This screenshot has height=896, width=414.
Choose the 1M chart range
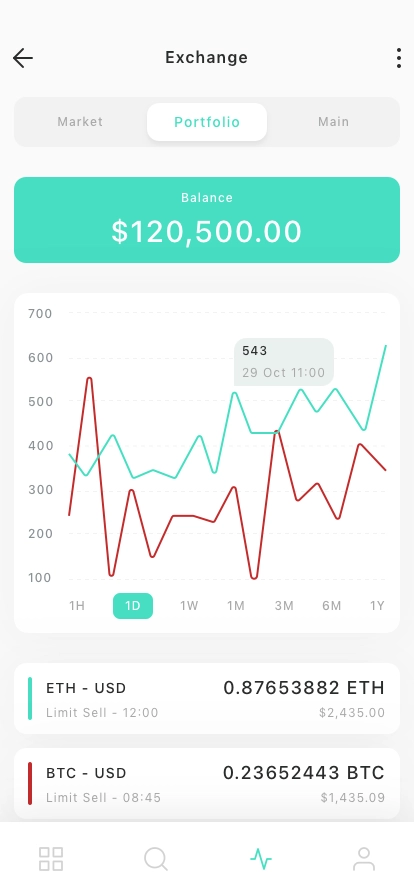pyautogui.click(x=236, y=606)
